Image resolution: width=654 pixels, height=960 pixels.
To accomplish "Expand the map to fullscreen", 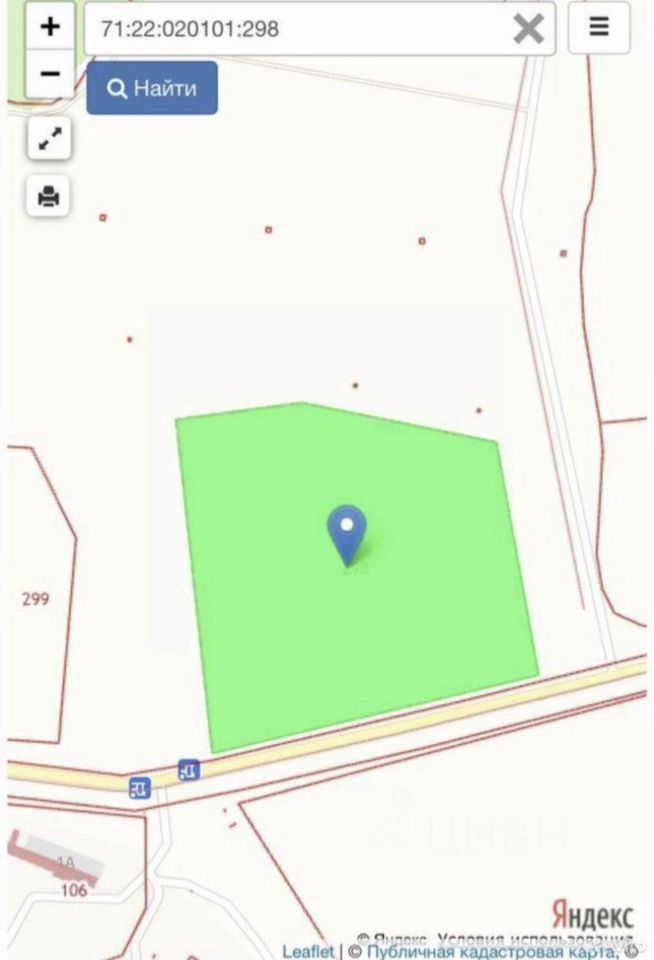I will click(x=48, y=140).
